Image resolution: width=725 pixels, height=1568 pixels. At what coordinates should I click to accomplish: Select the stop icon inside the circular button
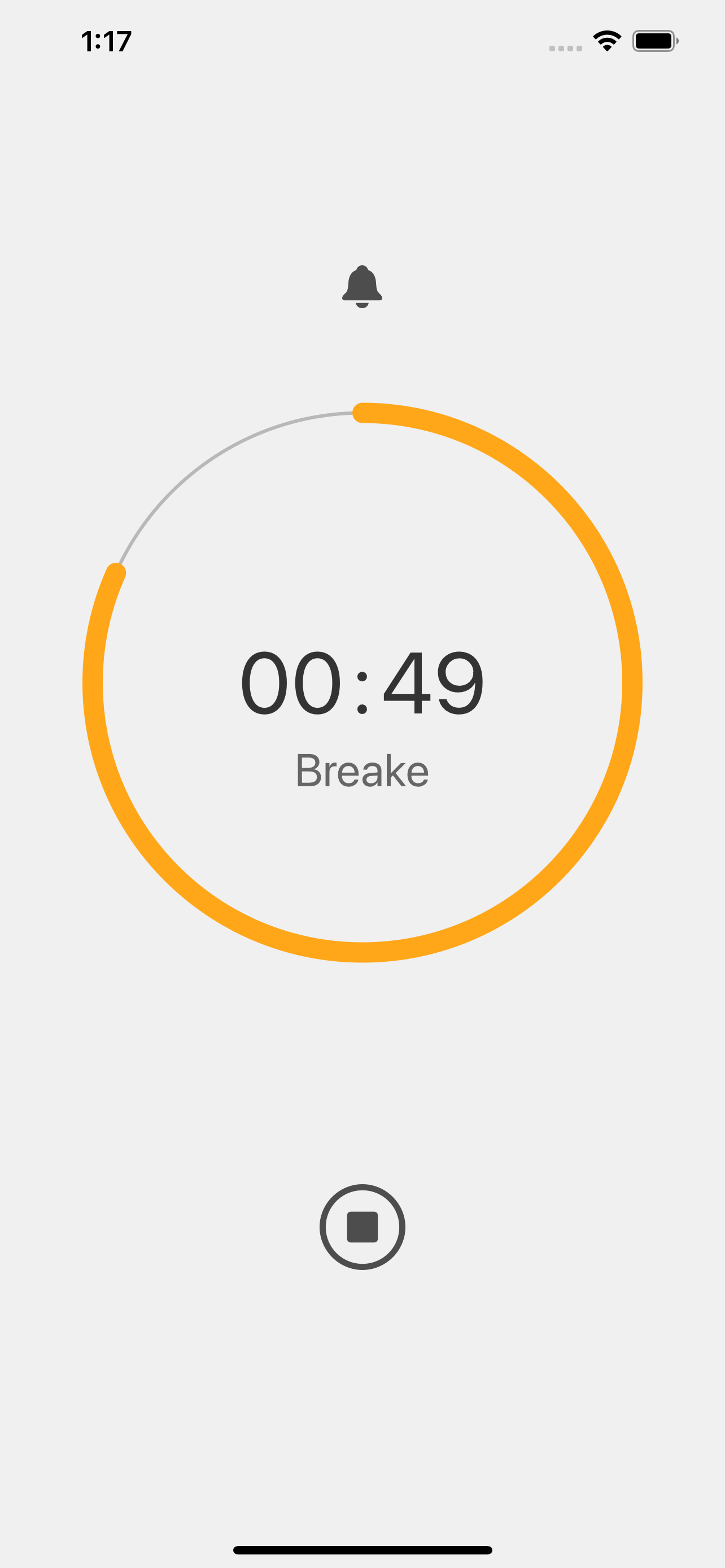click(362, 1227)
